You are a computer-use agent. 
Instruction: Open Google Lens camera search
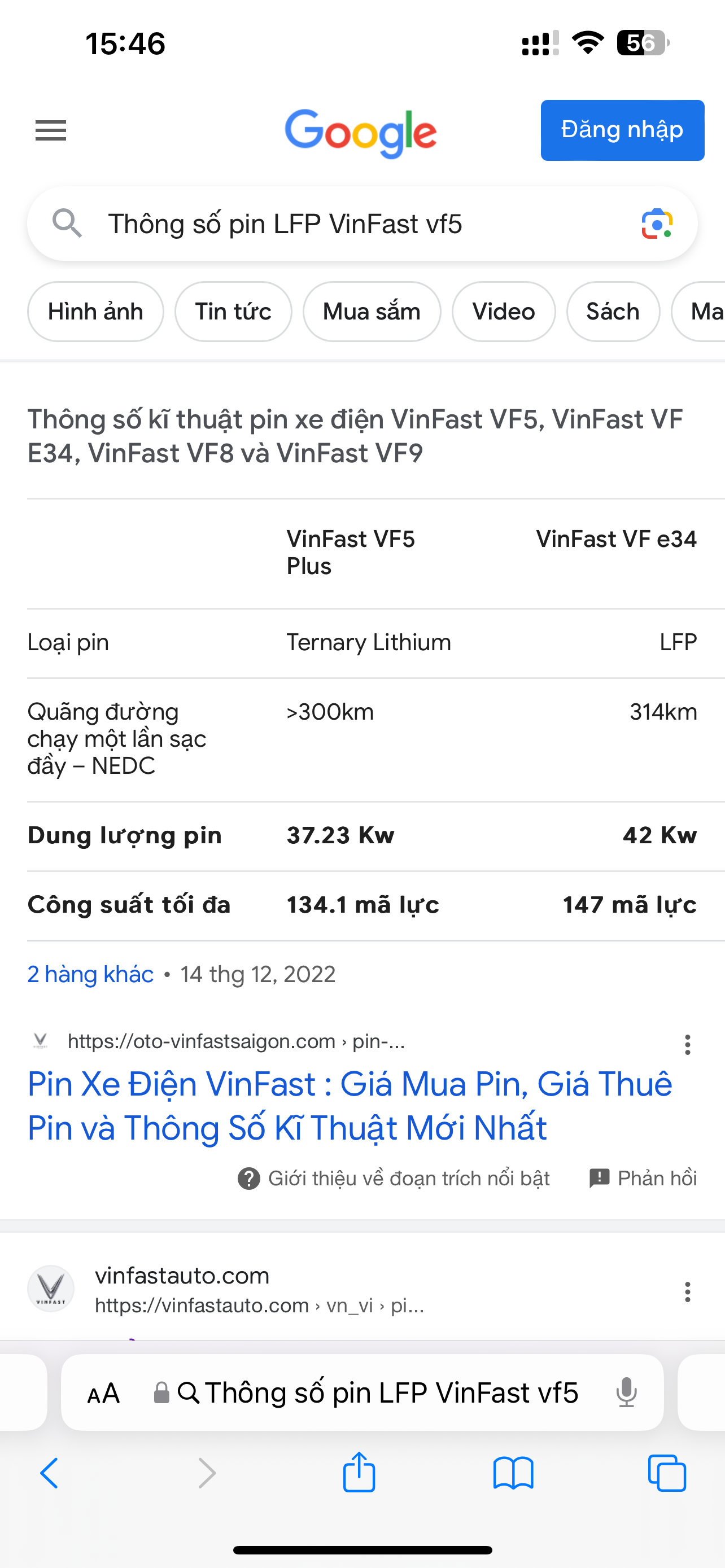[656, 224]
